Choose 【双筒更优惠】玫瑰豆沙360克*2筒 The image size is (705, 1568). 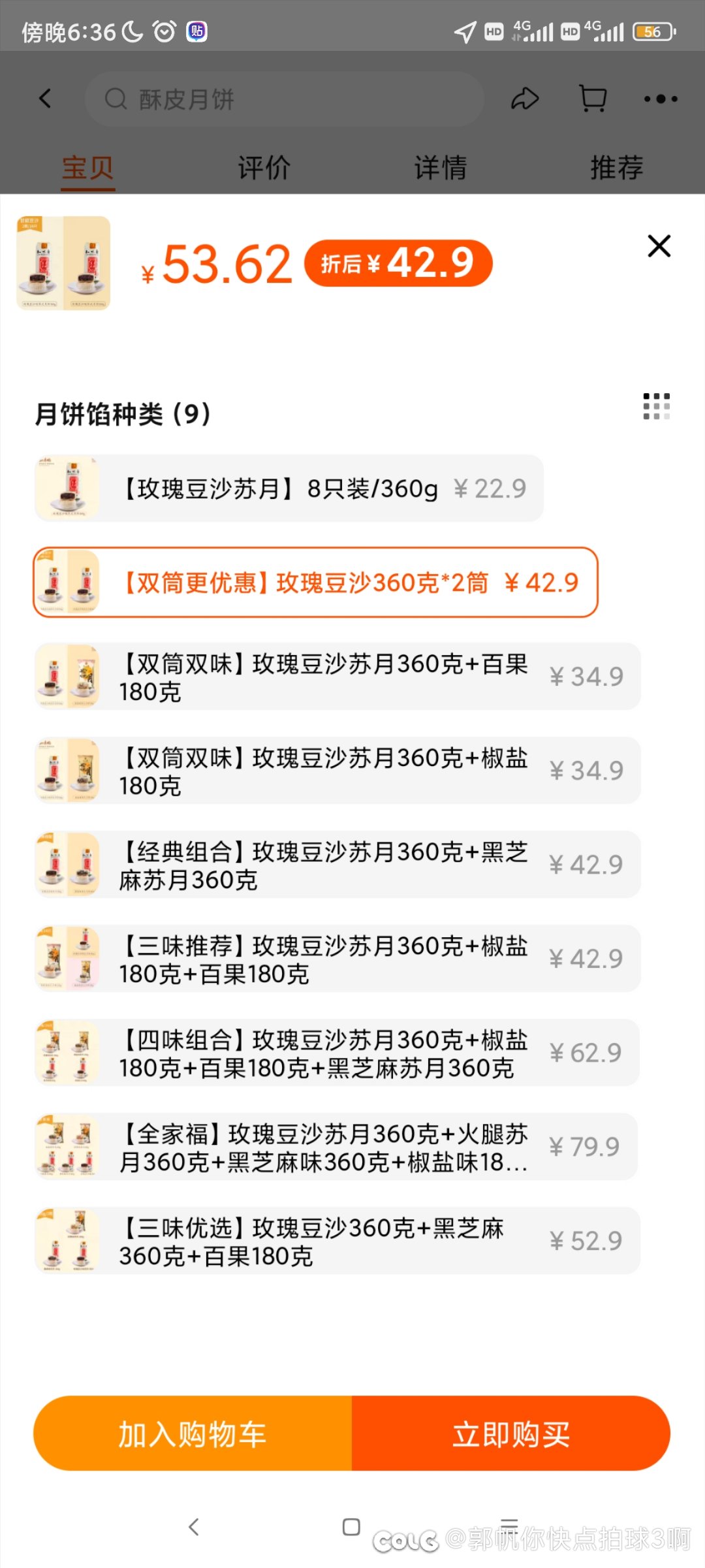tap(315, 583)
